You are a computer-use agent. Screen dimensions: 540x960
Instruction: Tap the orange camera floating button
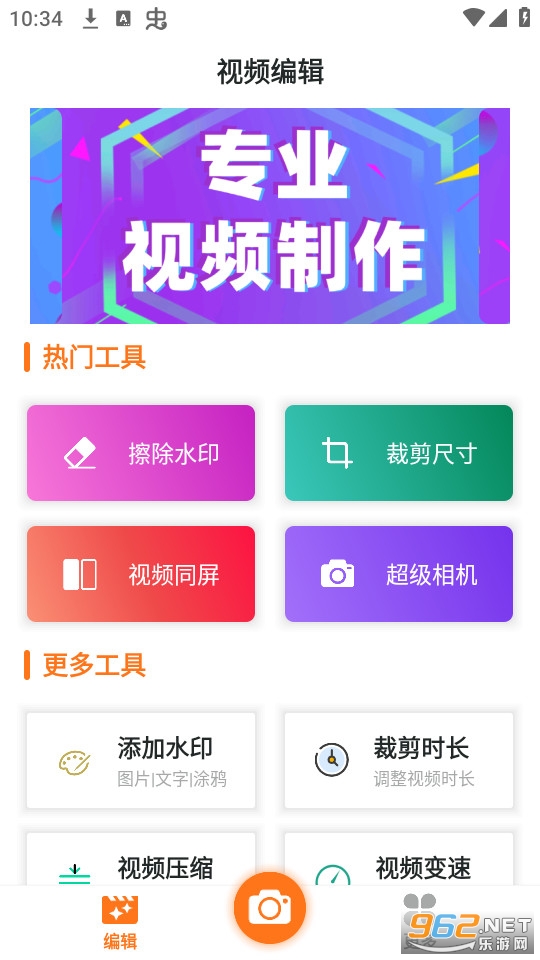269,907
